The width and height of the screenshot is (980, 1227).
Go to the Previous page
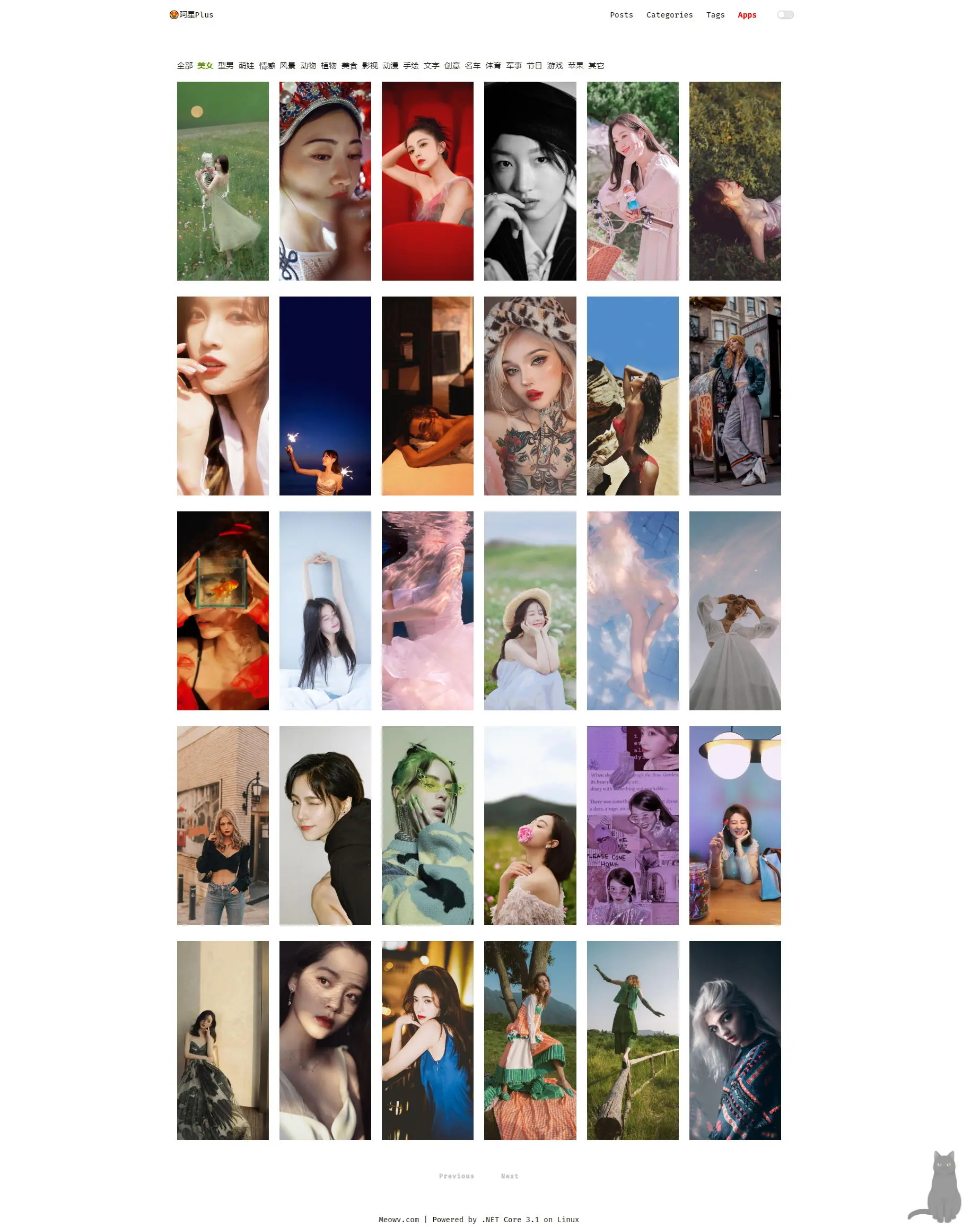[x=456, y=1176]
